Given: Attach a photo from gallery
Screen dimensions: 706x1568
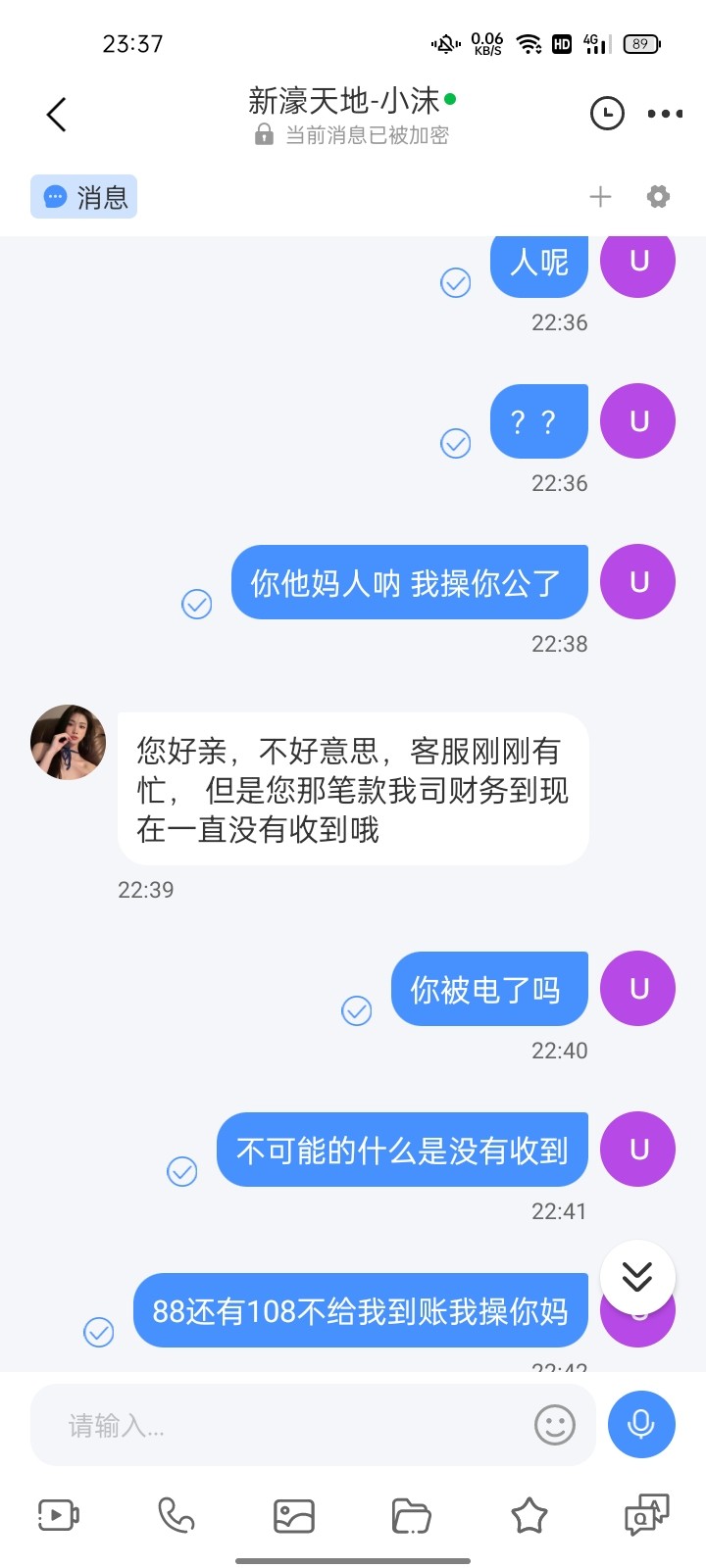Looking at the screenshot, I should [294, 1515].
